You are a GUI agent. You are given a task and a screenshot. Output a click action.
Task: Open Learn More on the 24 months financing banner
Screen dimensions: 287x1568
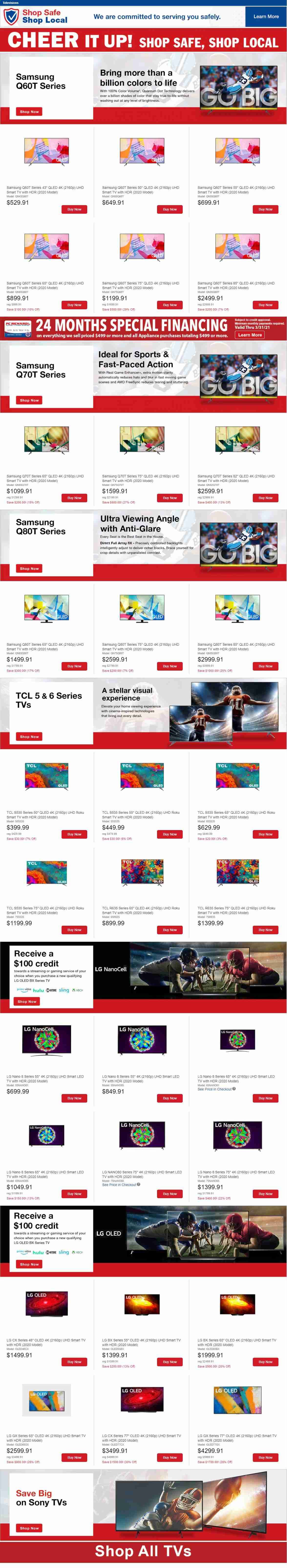[x=250, y=335]
